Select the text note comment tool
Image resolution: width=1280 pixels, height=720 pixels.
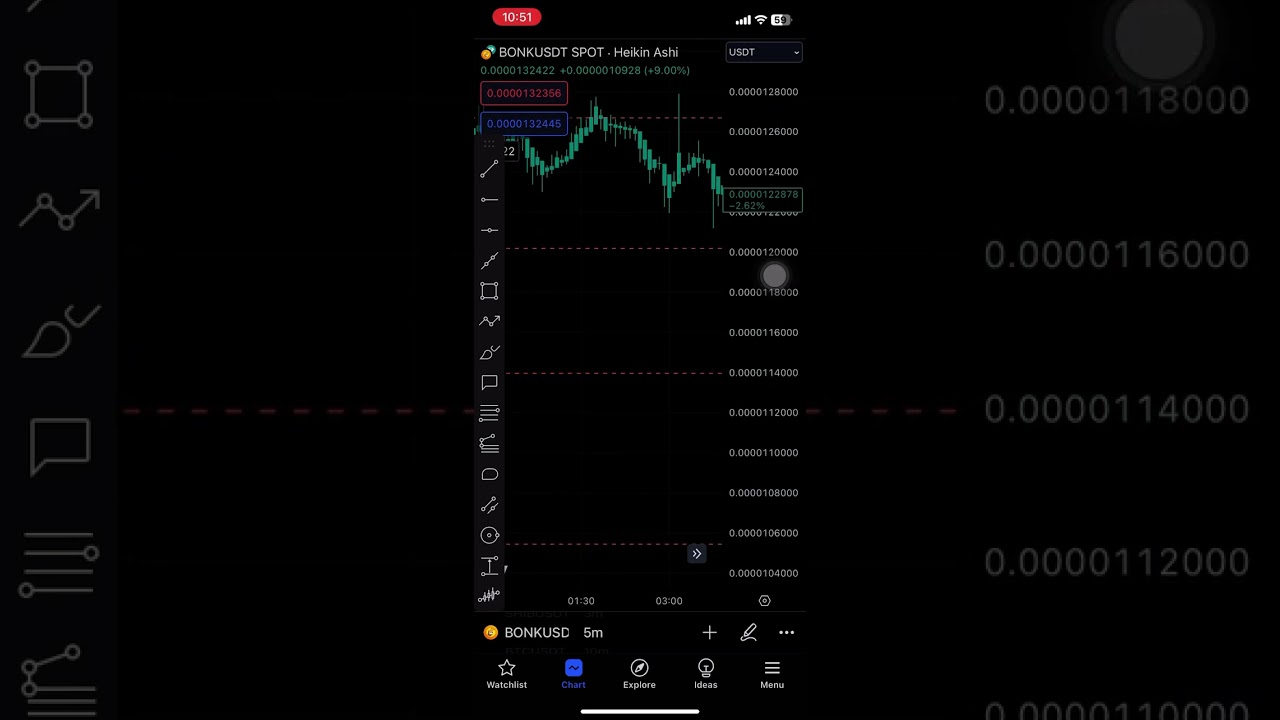(x=489, y=383)
